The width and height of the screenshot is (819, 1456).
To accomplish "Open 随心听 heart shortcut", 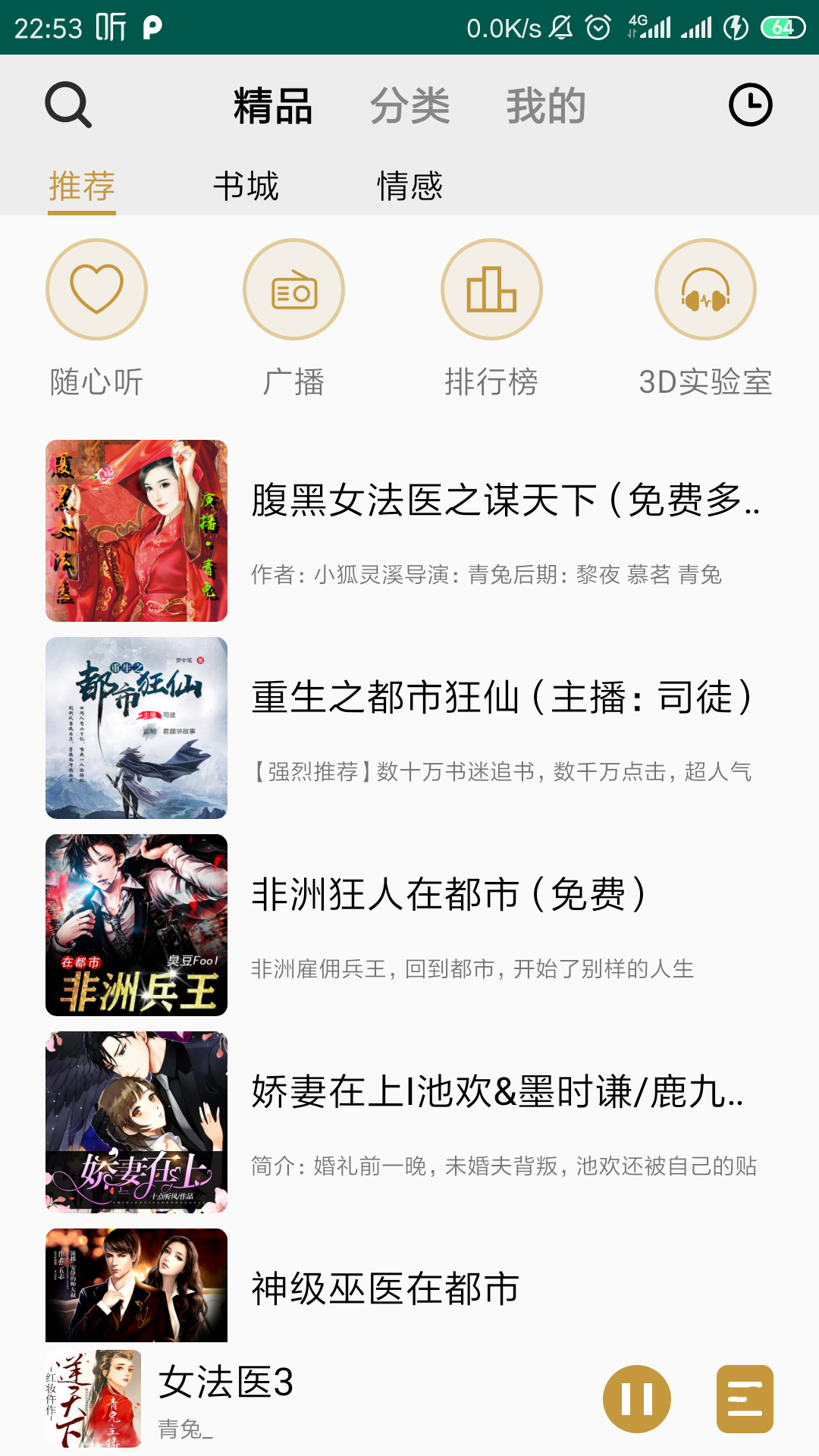I will [96, 290].
